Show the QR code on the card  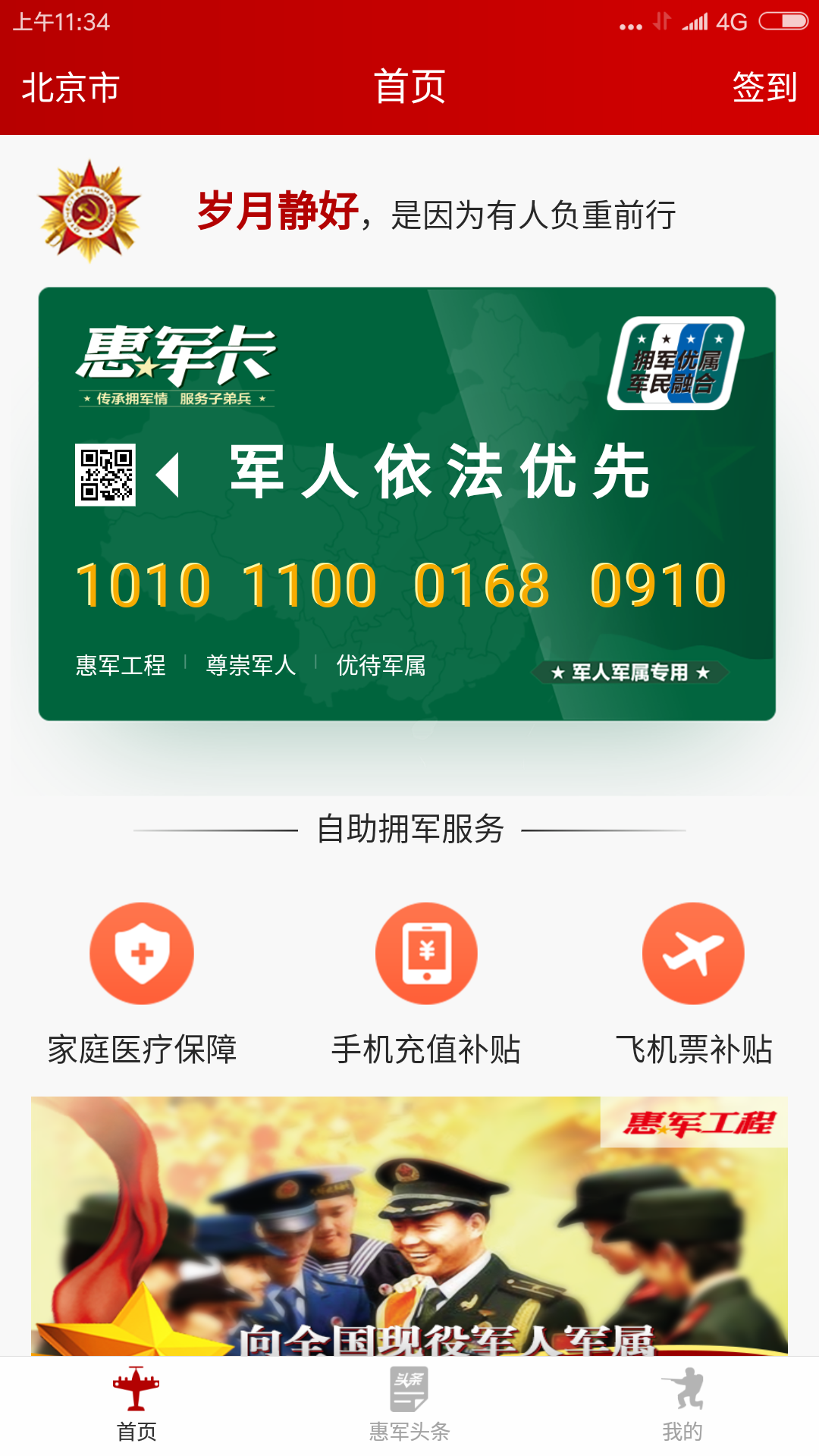point(105,475)
